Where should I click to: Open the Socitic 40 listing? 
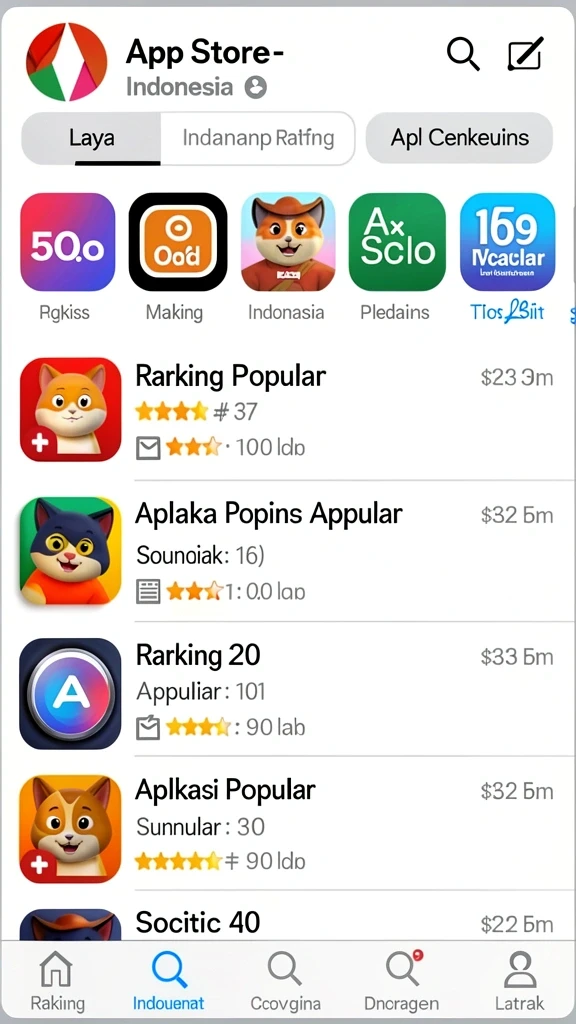point(287,923)
